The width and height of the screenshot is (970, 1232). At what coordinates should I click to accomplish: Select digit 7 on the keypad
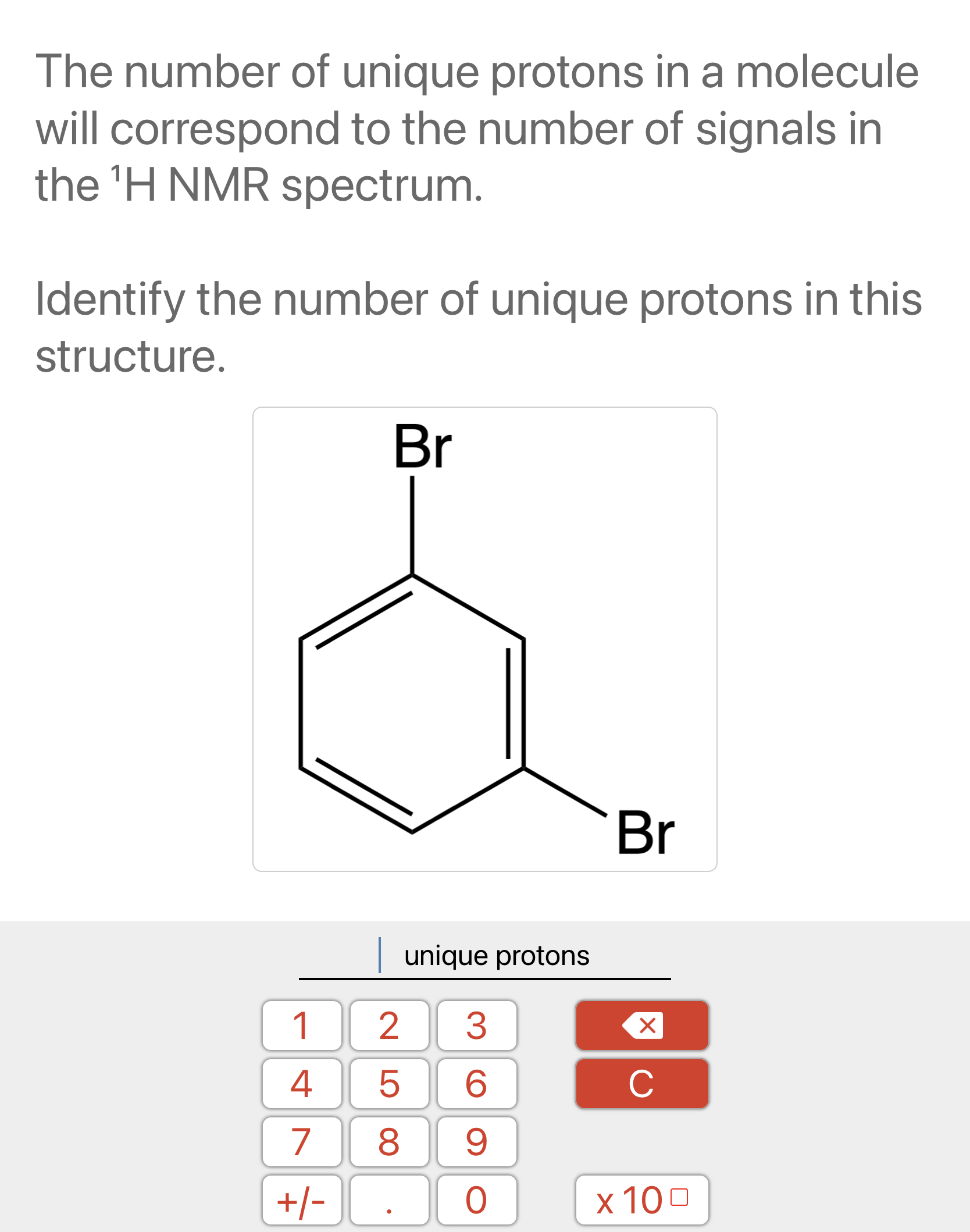click(301, 1142)
